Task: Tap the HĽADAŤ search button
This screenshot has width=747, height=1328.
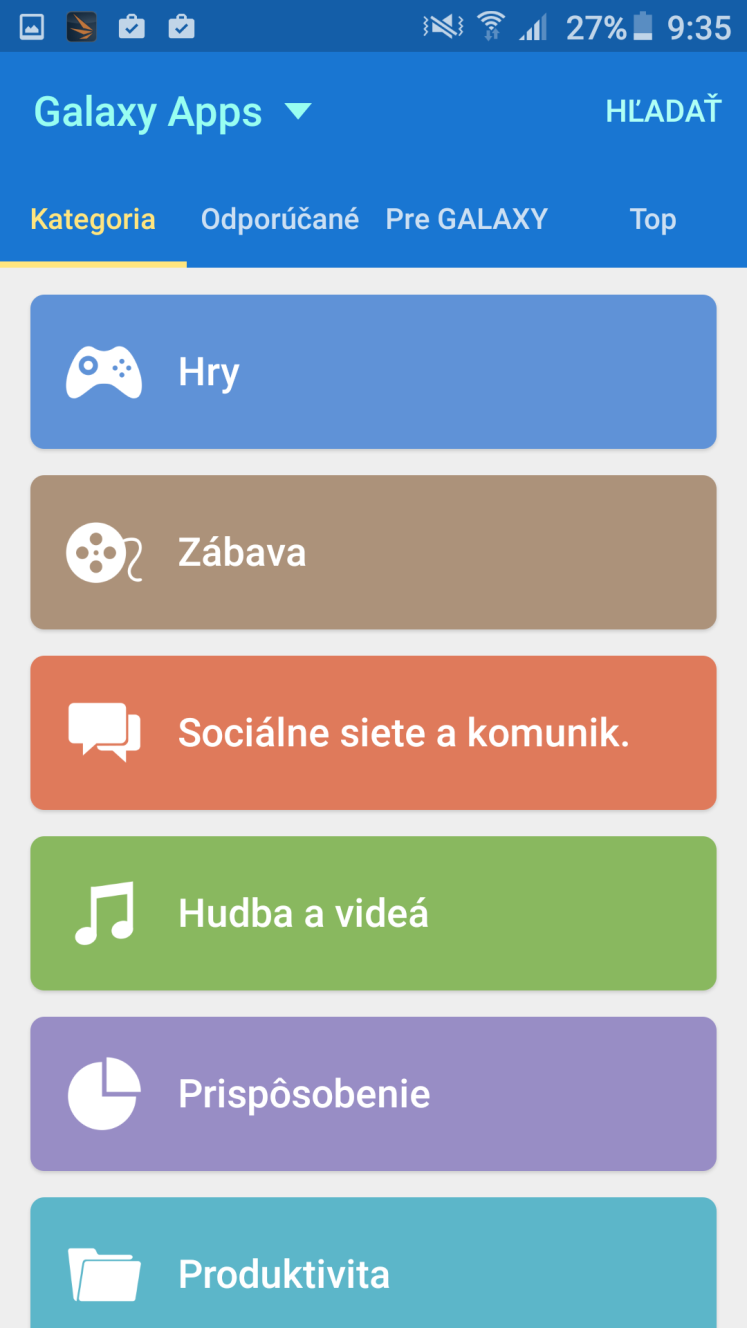Action: tap(663, 111)
